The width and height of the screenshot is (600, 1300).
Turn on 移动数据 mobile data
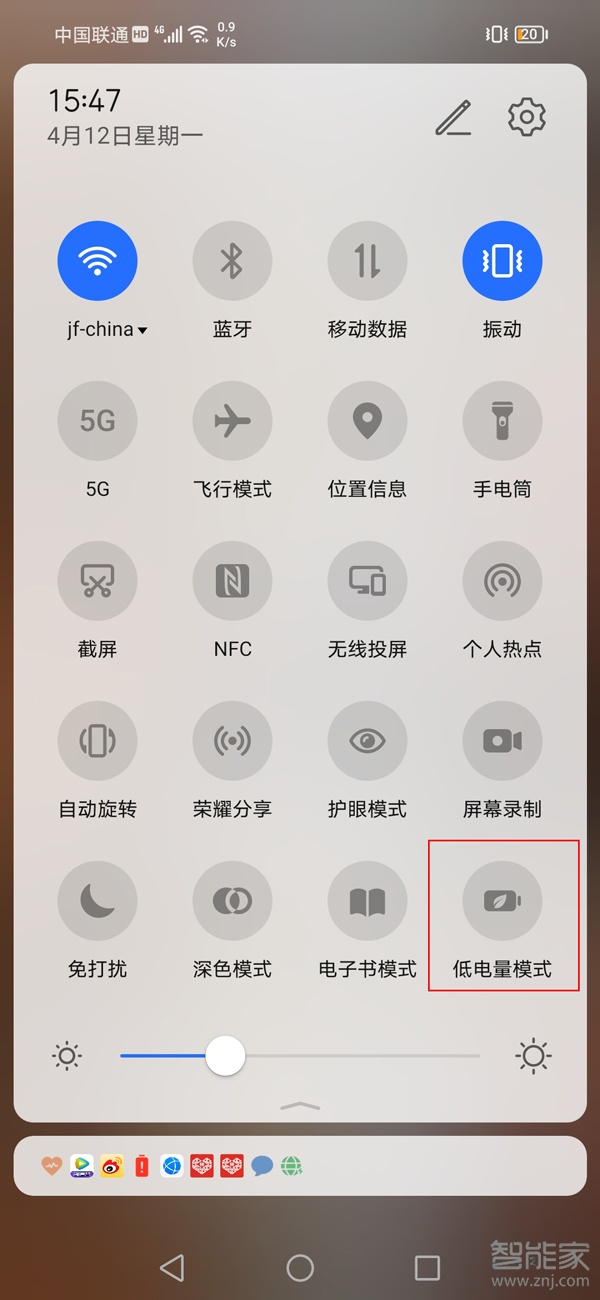(x=367, y=261)
